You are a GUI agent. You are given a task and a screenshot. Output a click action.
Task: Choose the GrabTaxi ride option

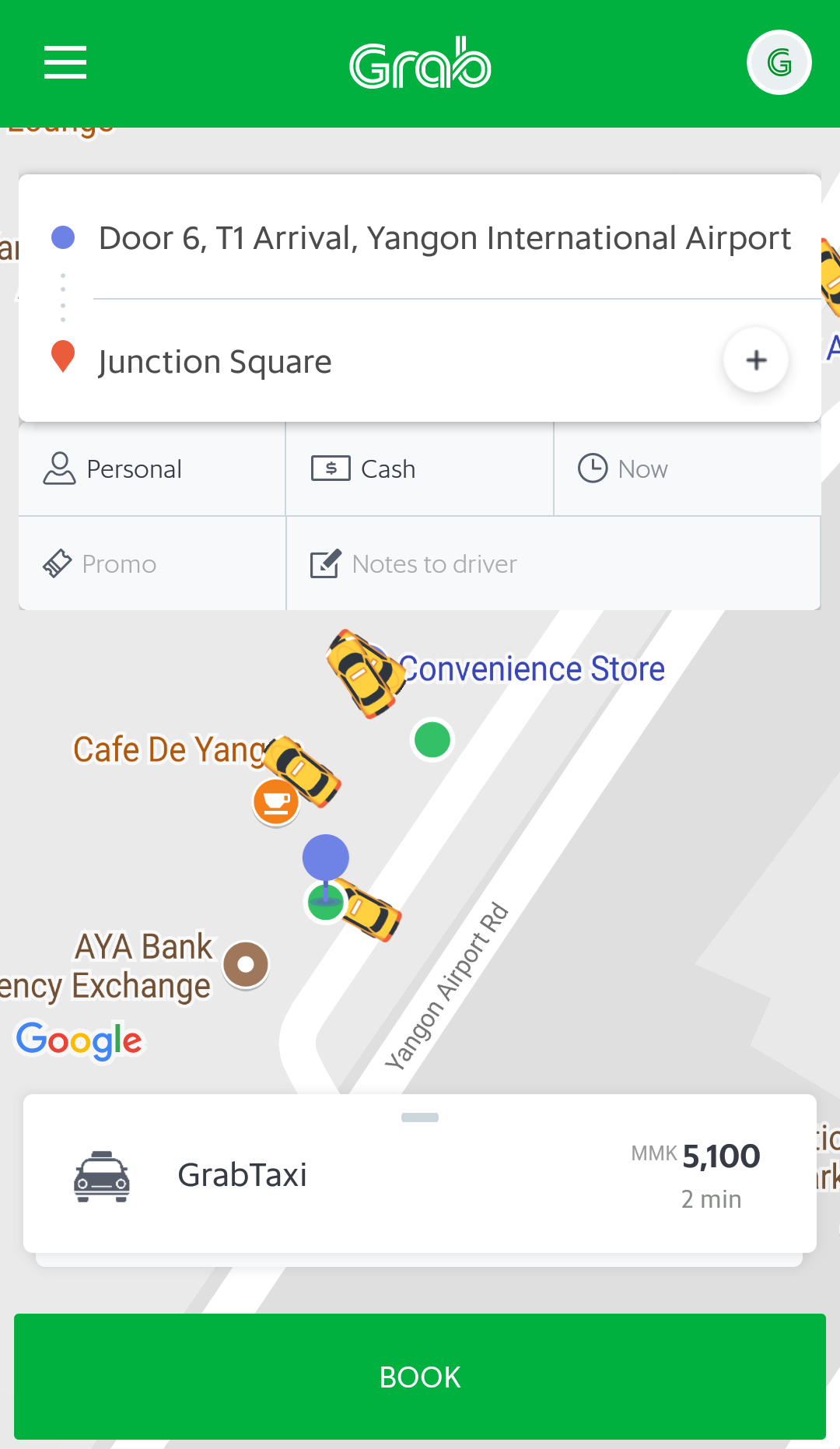[419, 1174]
